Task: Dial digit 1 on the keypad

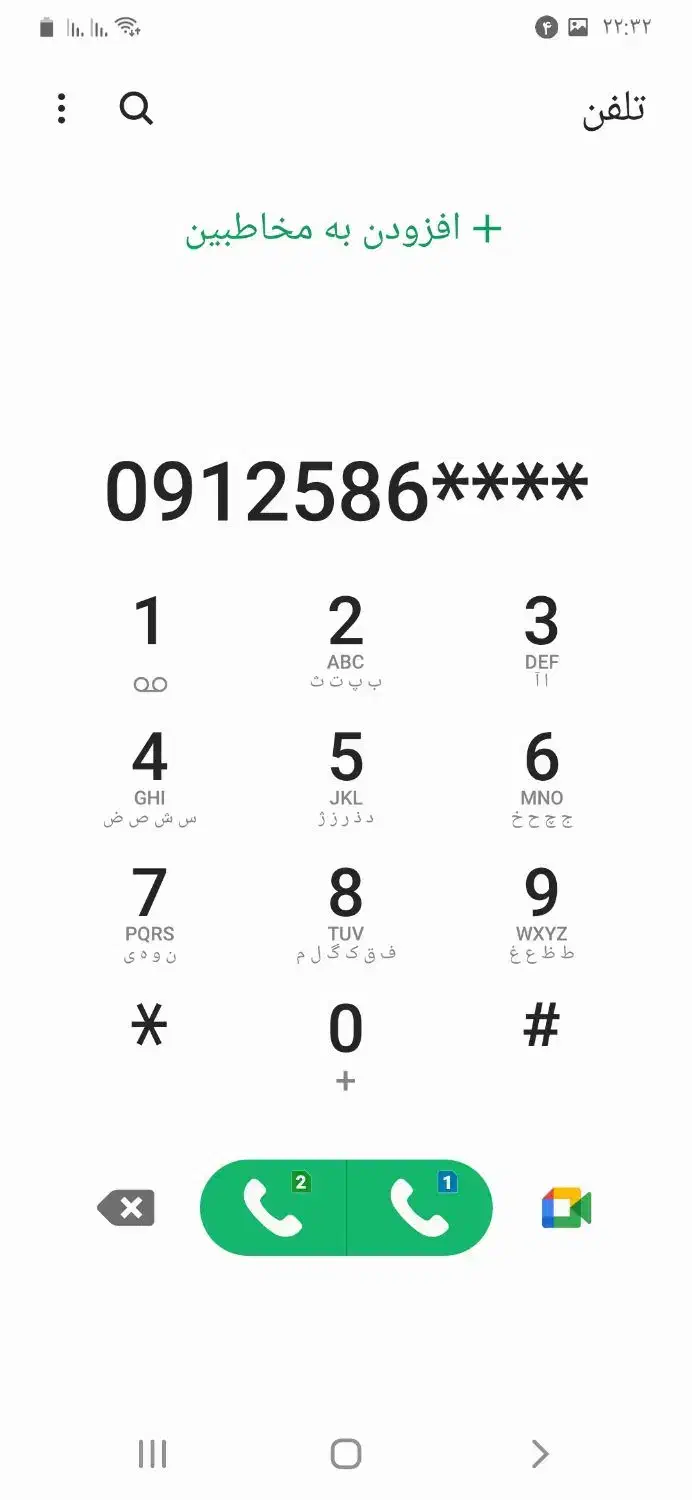Action: 150,640
